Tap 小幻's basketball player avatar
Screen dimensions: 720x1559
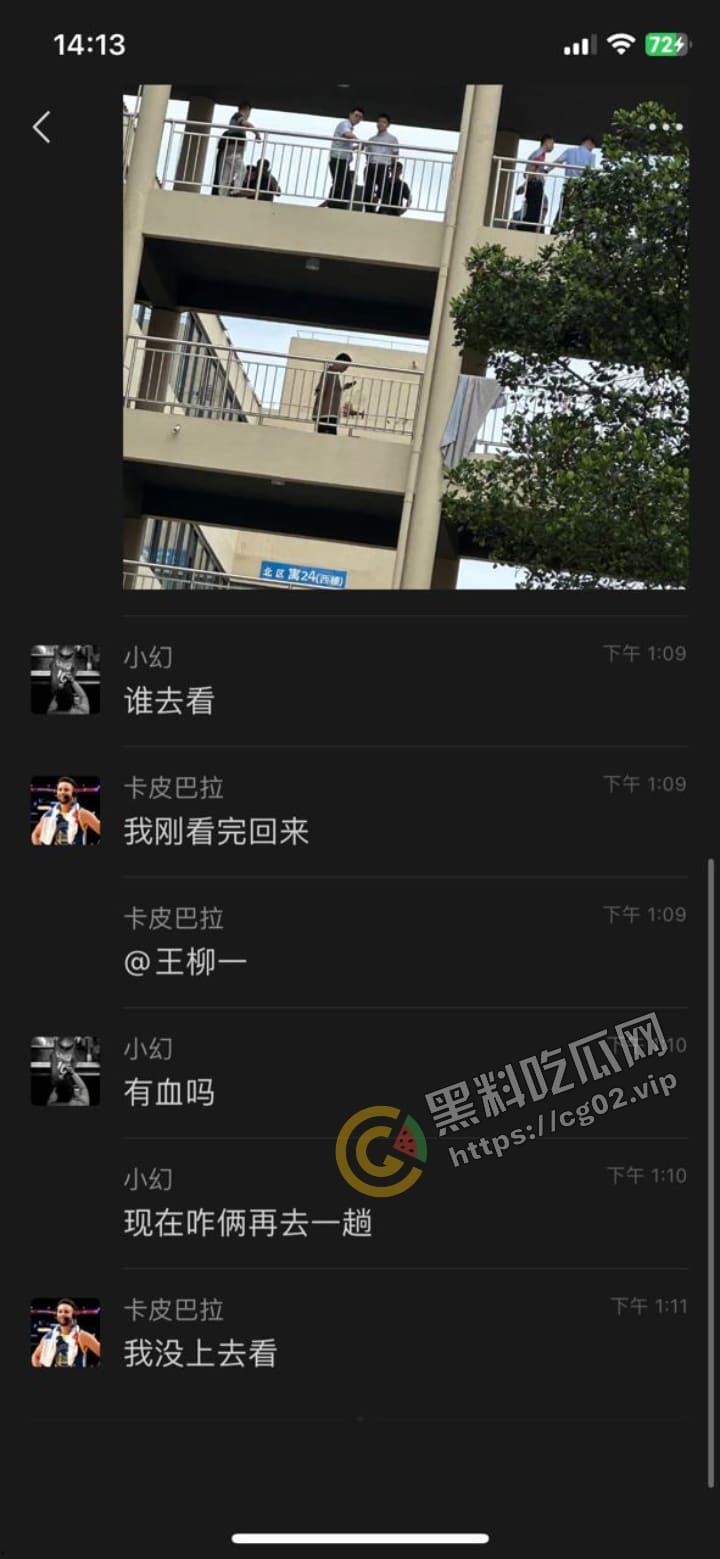click(x=64, y=678)
